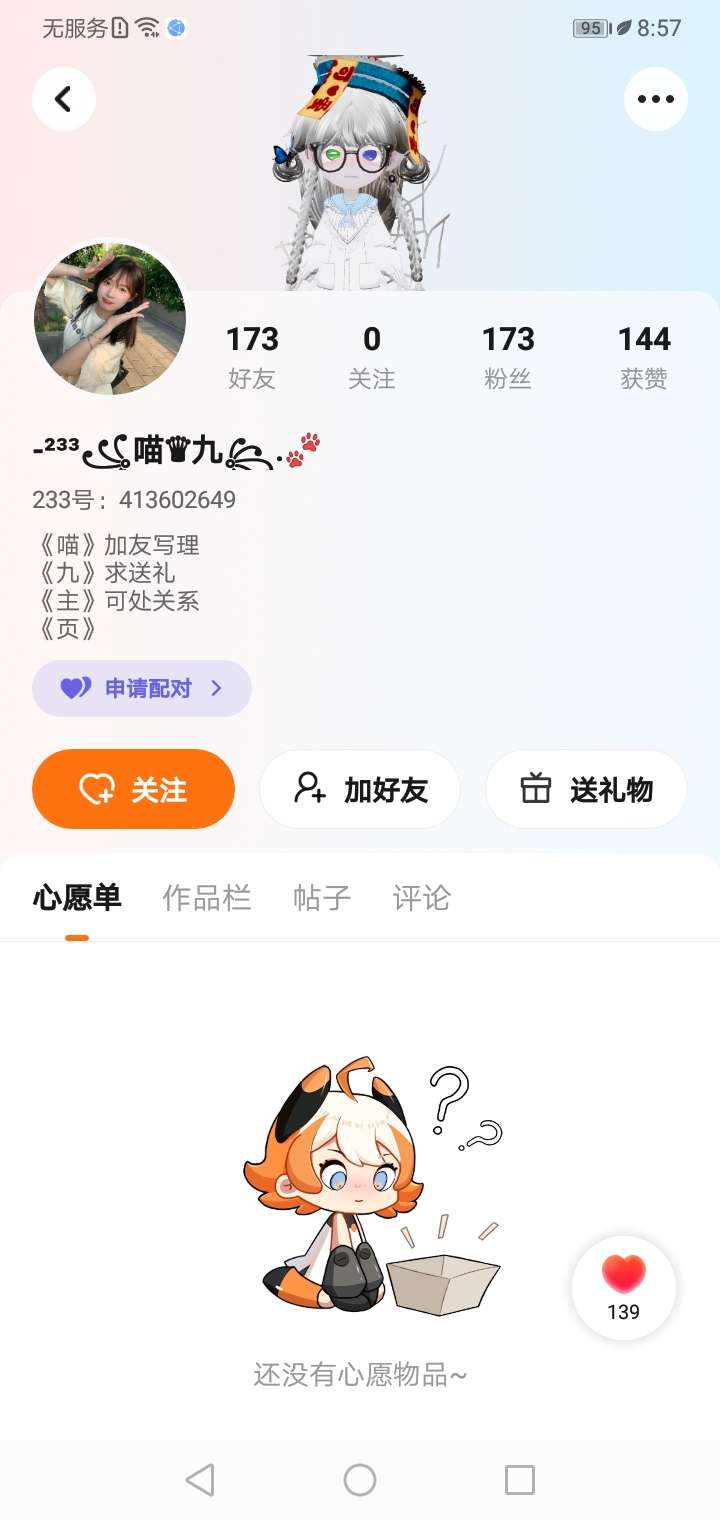Open the three-dot overflow menu
The image size is (720, 1520).
click(656, 99)
